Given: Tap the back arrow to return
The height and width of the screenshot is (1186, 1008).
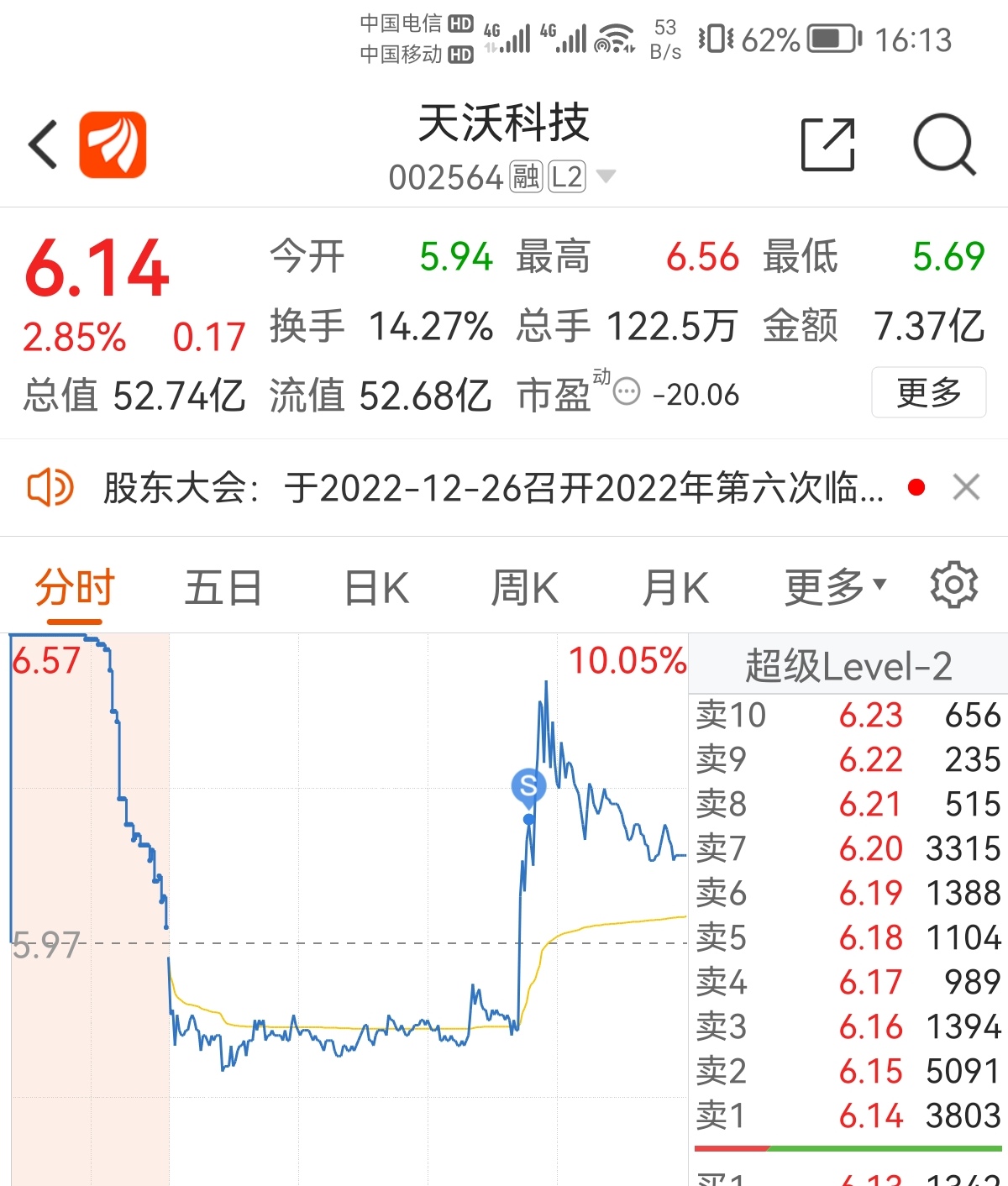Looking at the screenshot, I should 41,143.
